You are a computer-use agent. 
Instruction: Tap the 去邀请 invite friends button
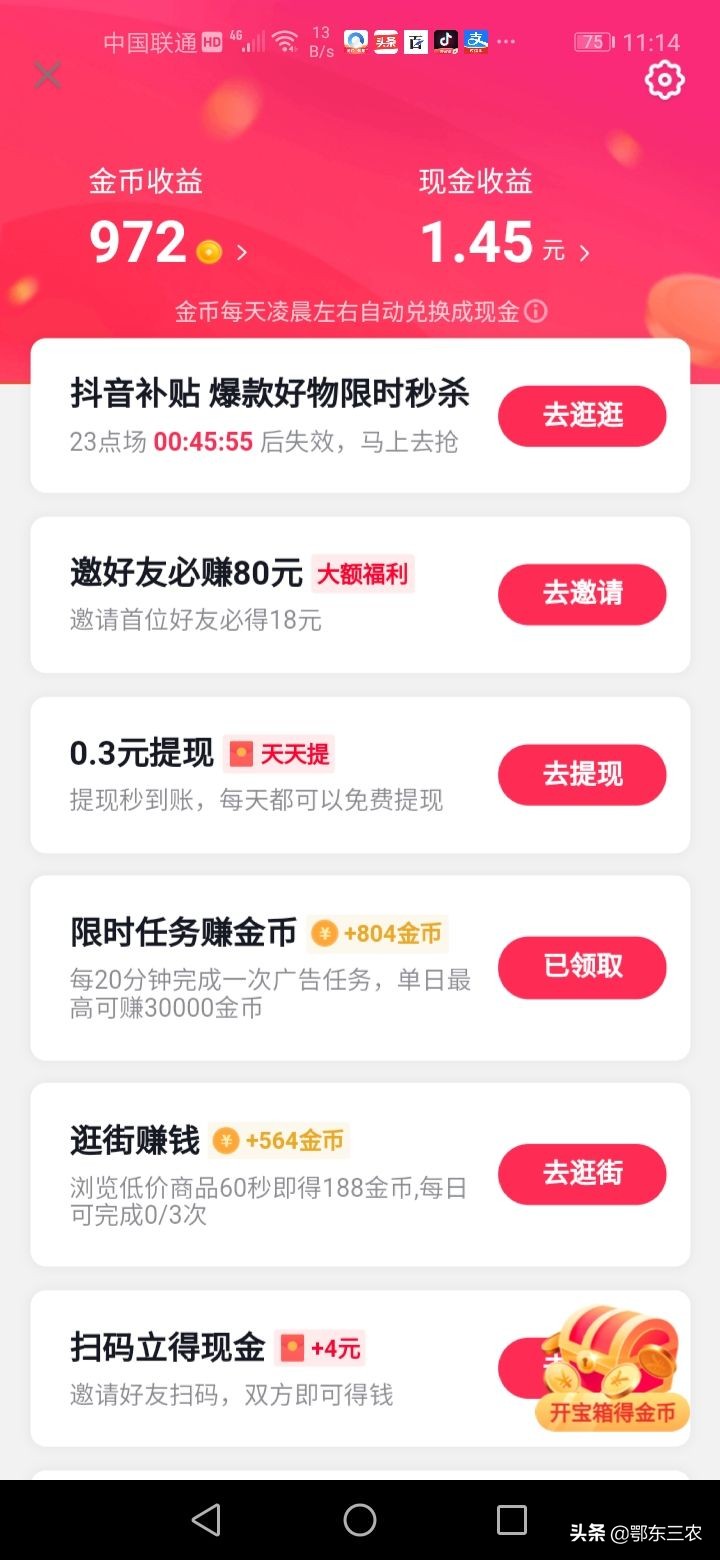581,594
